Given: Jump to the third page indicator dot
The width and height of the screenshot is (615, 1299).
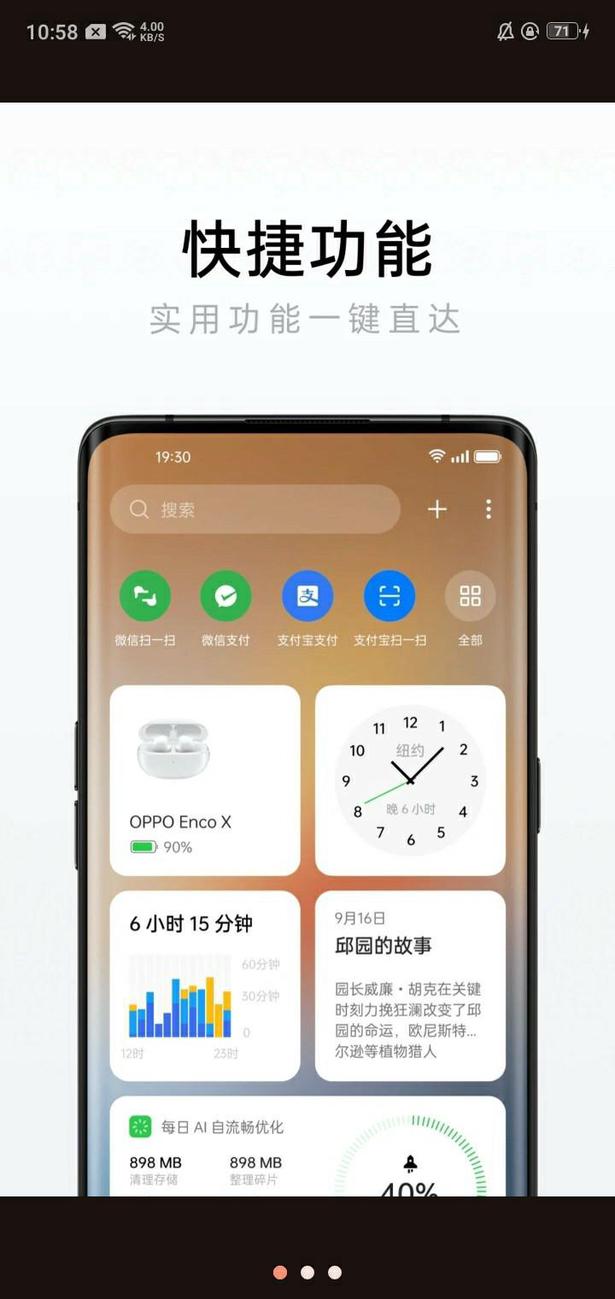Looking at the screenshot, I should coord(335,1272).
